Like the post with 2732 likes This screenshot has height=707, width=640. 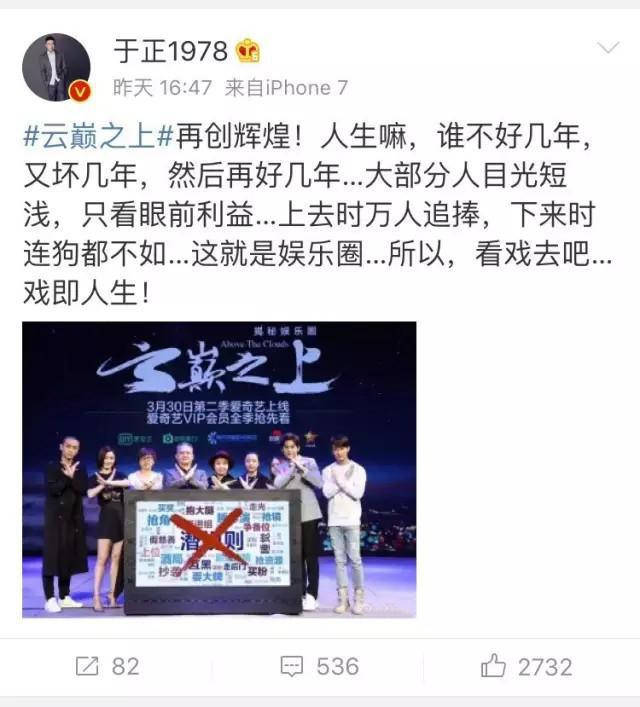pos(527,666)
